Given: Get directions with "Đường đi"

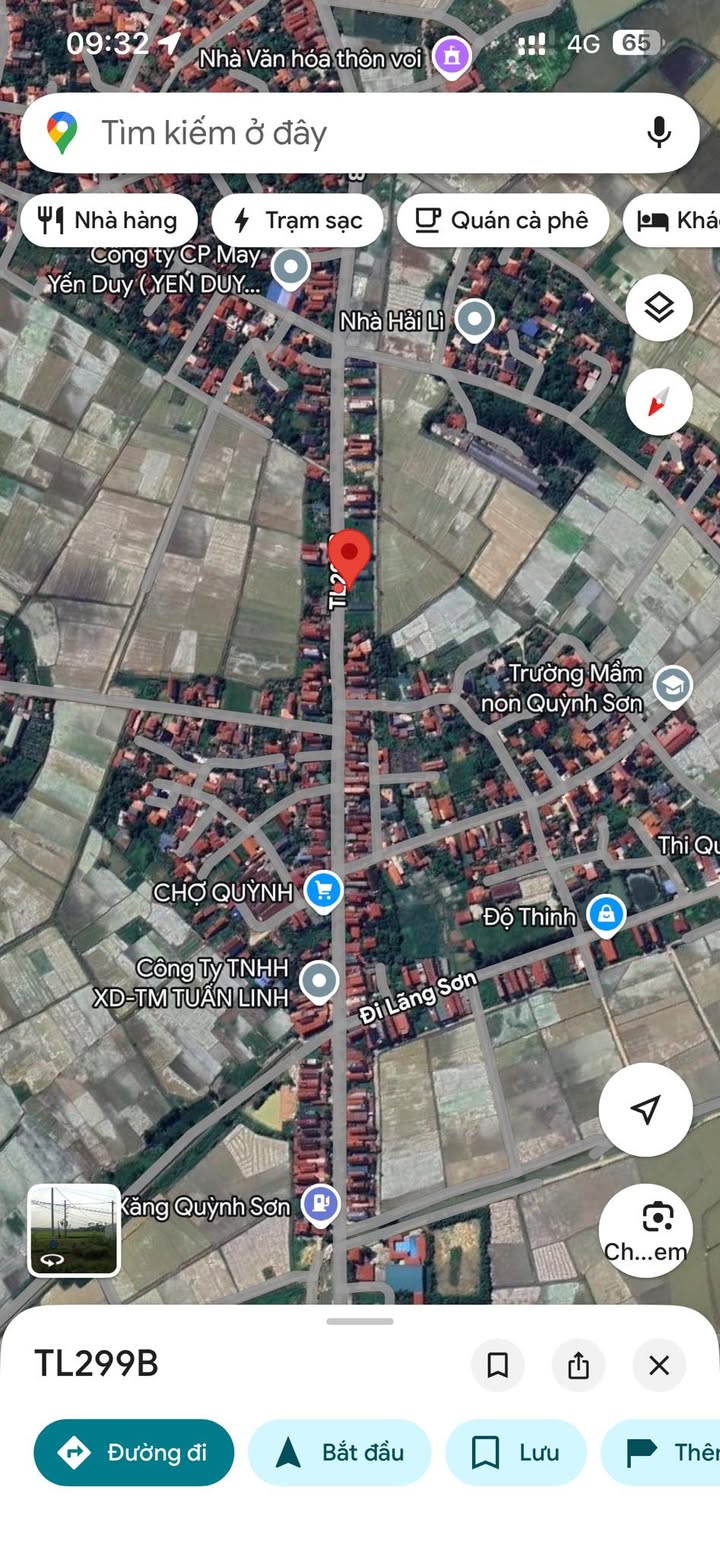Looking at the screenshot, I should 134,1452.
